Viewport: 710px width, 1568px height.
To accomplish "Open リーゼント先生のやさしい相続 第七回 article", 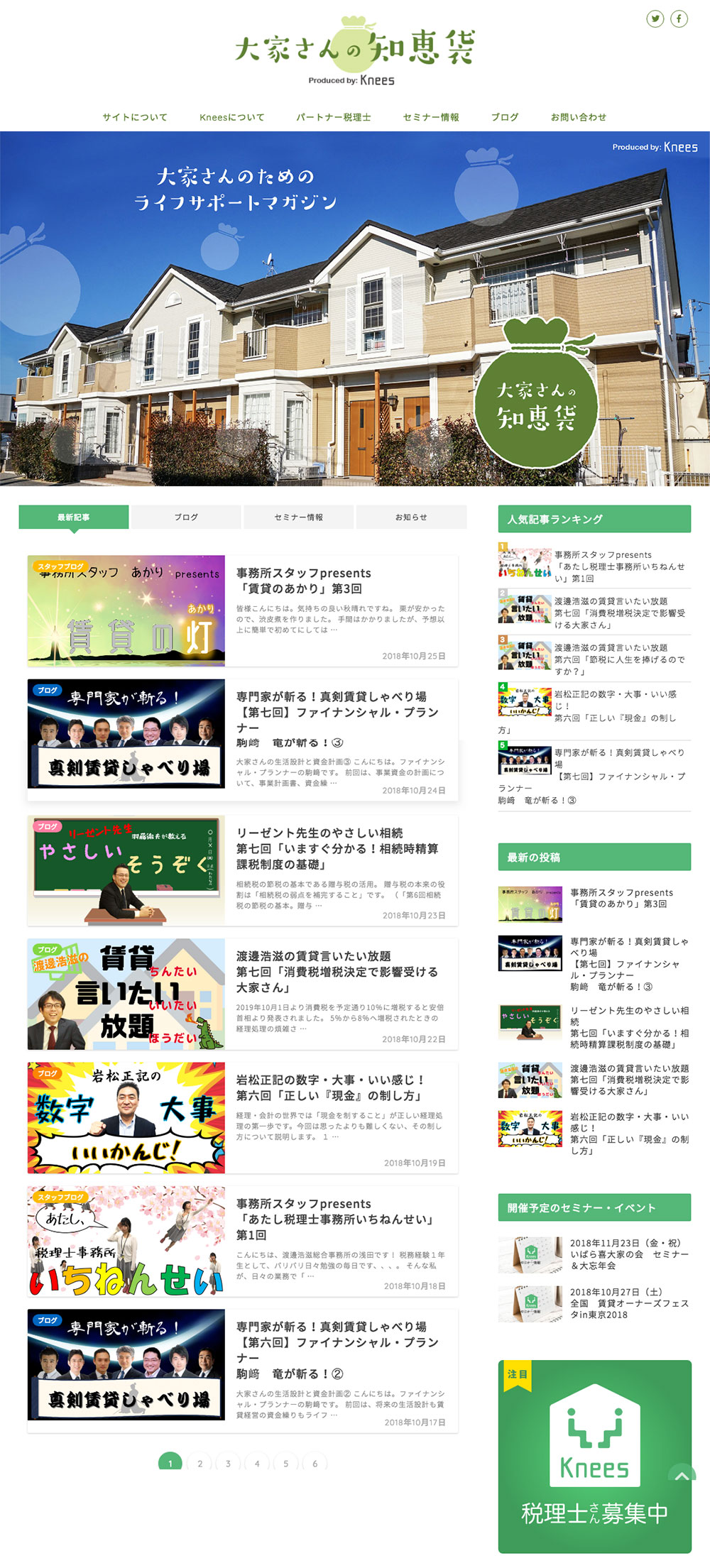I will tap(337, 848).
